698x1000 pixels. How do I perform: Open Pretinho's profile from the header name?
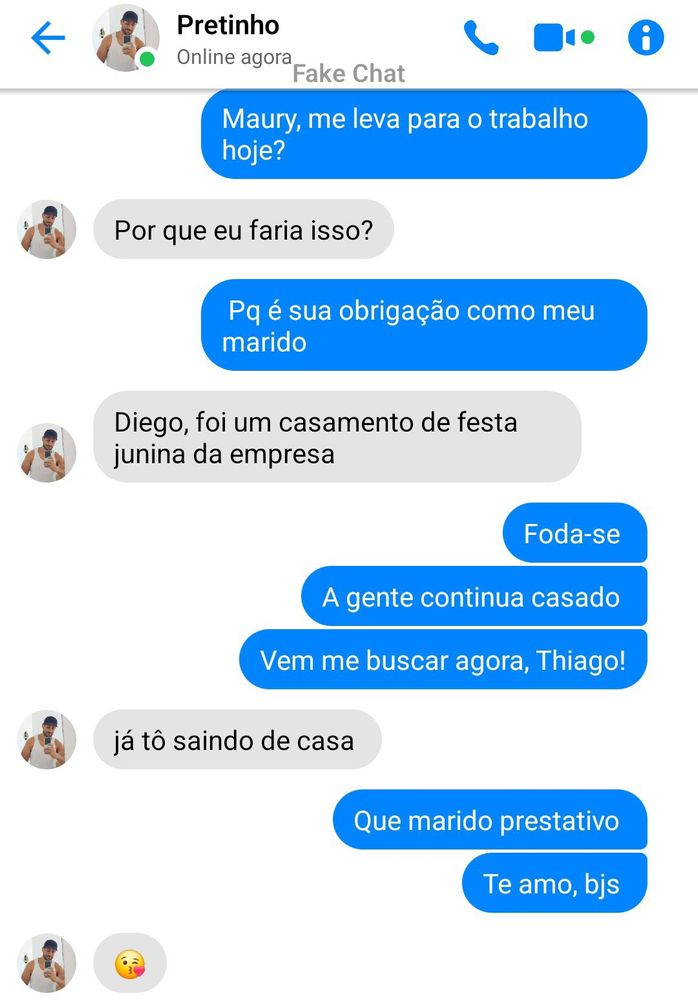point(228,26)
